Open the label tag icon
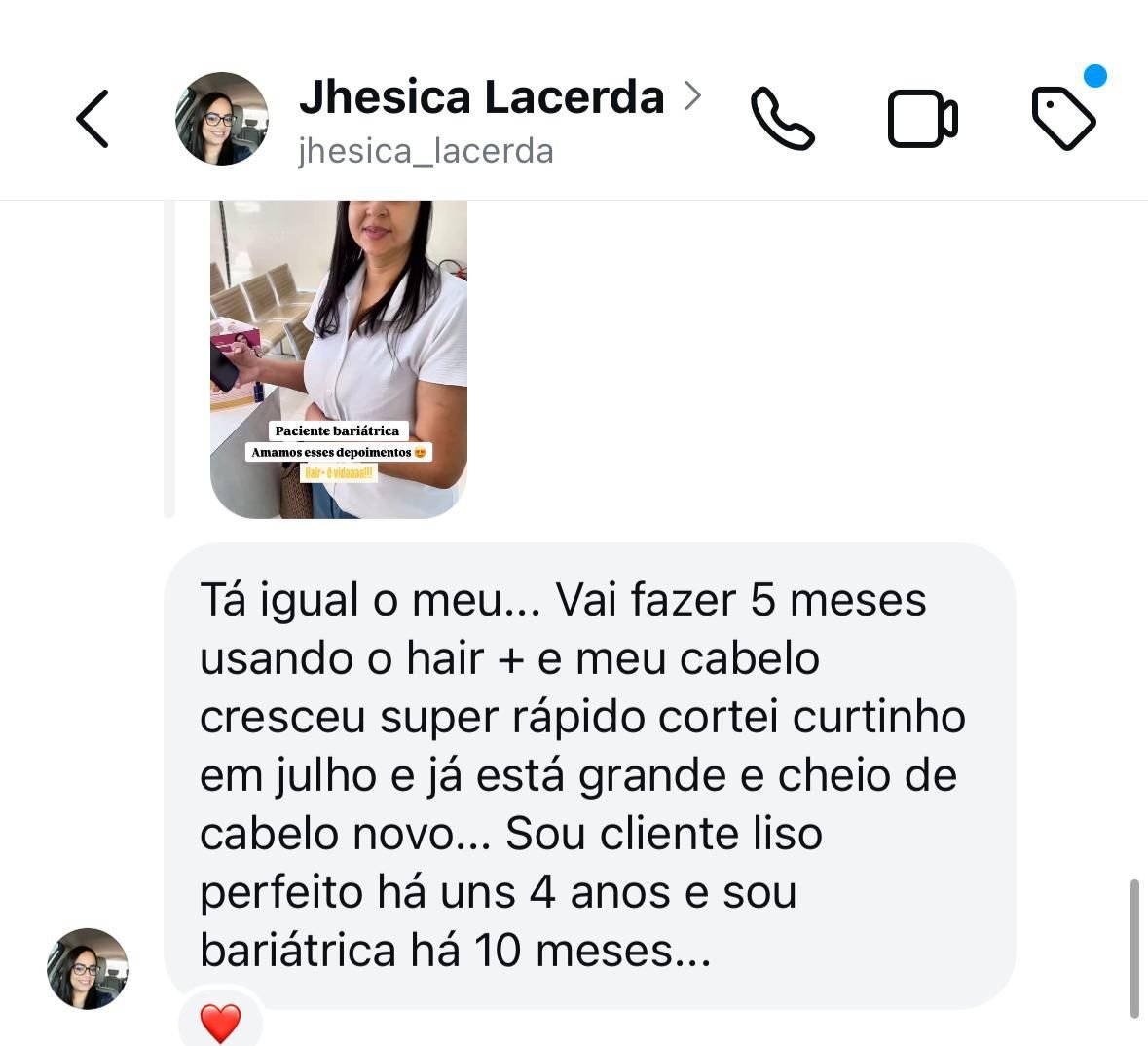 [x=1063, y=119]
